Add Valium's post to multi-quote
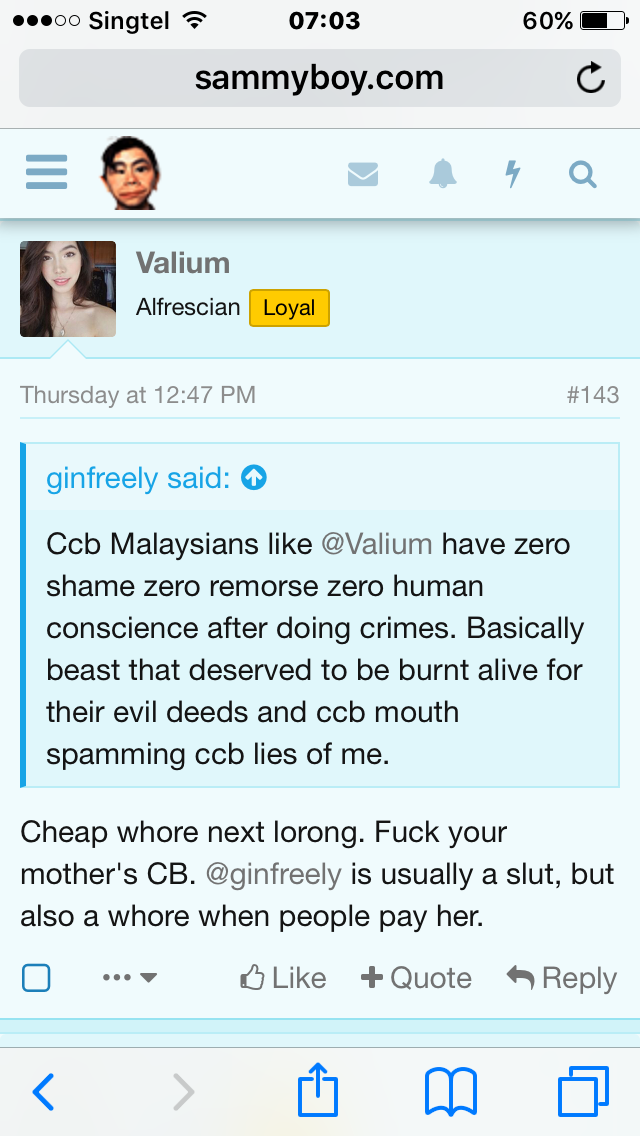Viewport: 640px width, 1136px height. (416, 977)
